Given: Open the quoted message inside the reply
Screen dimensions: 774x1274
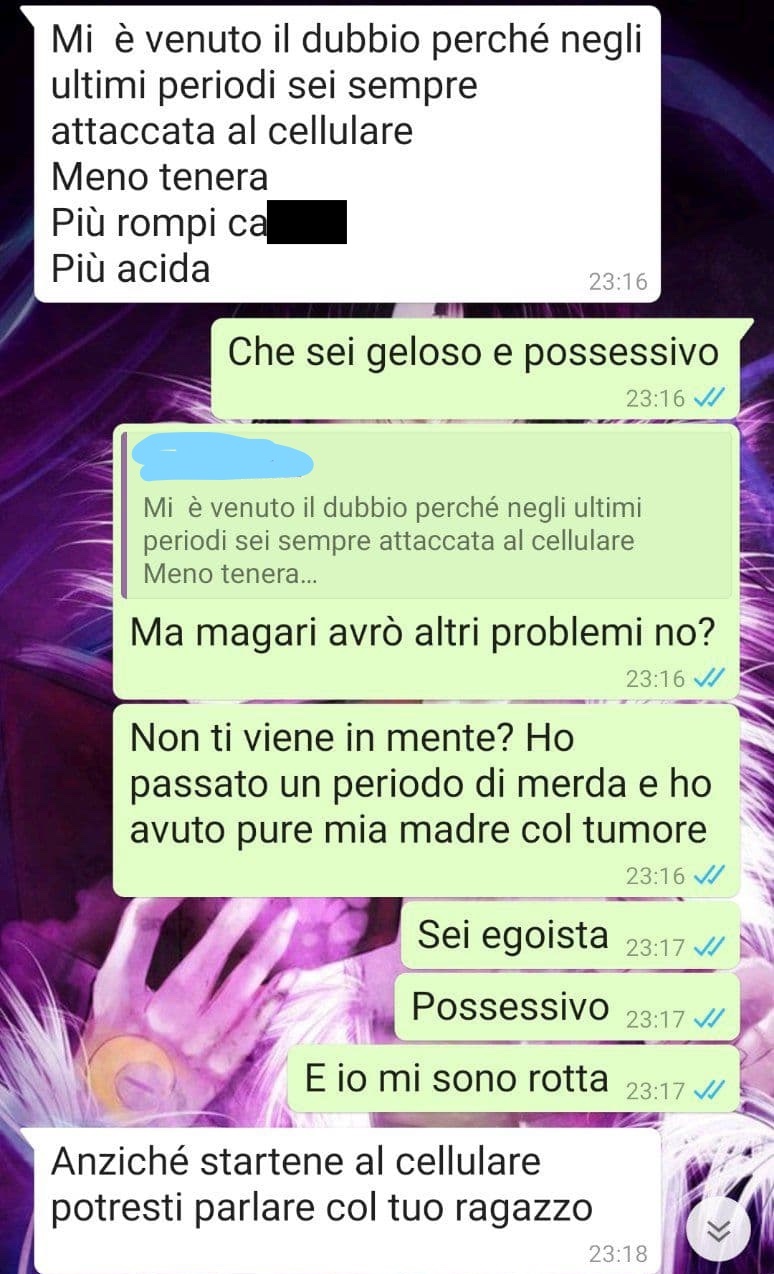Looking at the screenshot, I should click(425, 517).
